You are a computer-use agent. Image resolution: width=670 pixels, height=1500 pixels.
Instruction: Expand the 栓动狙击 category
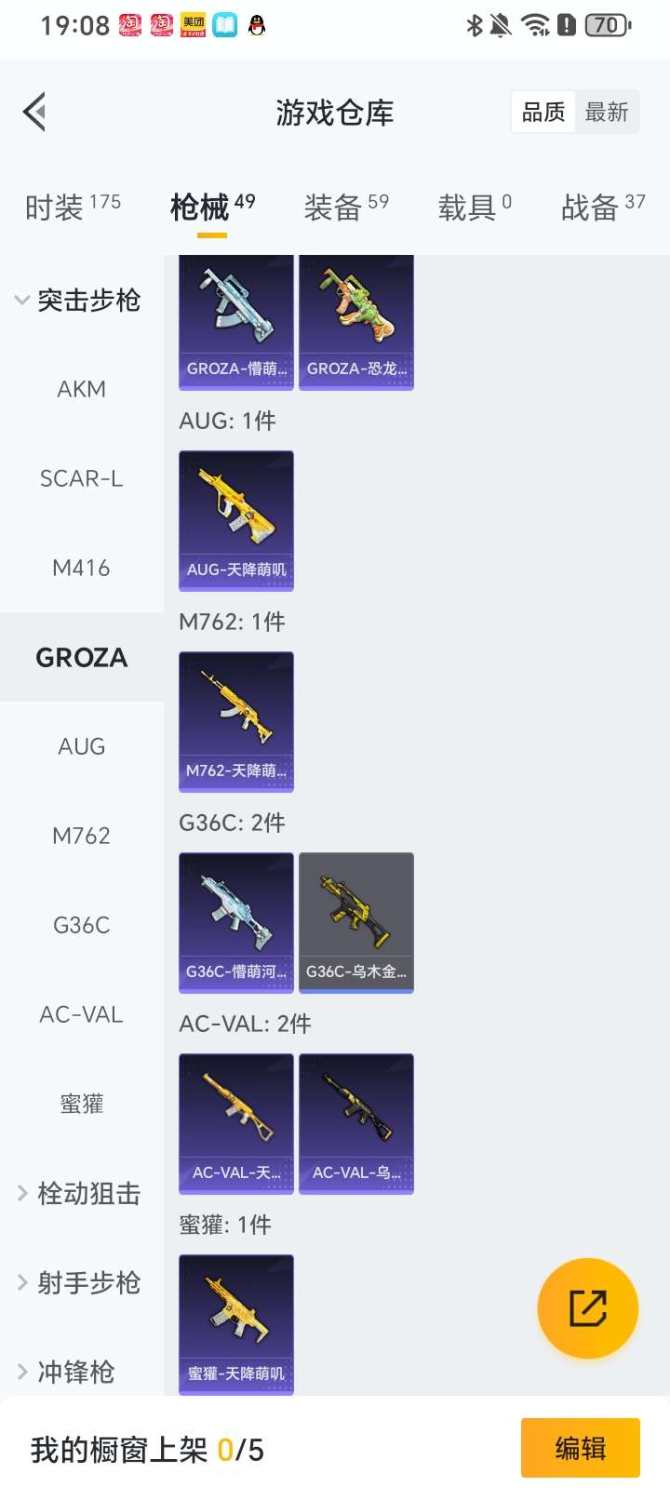pyautogui.click(x=78, y=1193)
